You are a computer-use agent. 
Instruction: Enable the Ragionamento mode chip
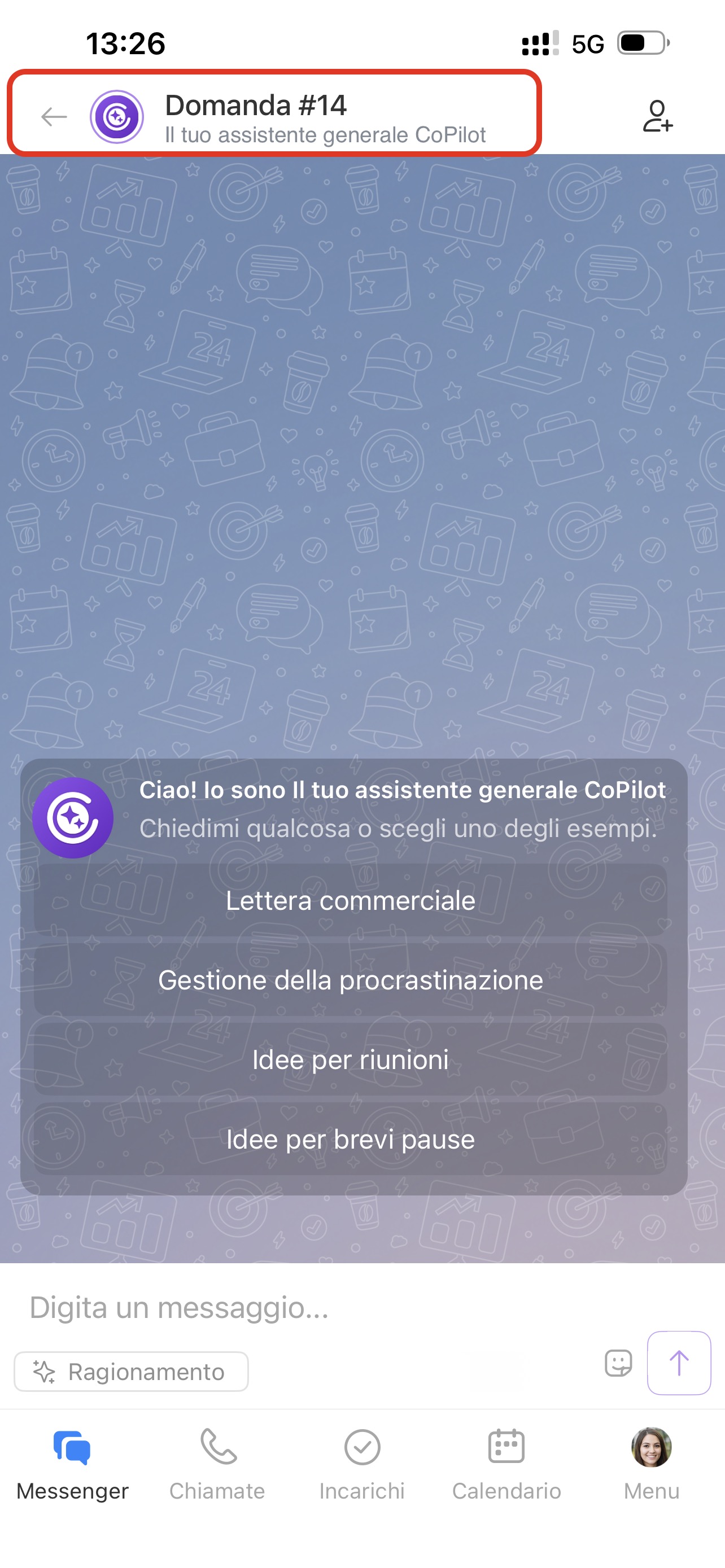point(131,1372)
